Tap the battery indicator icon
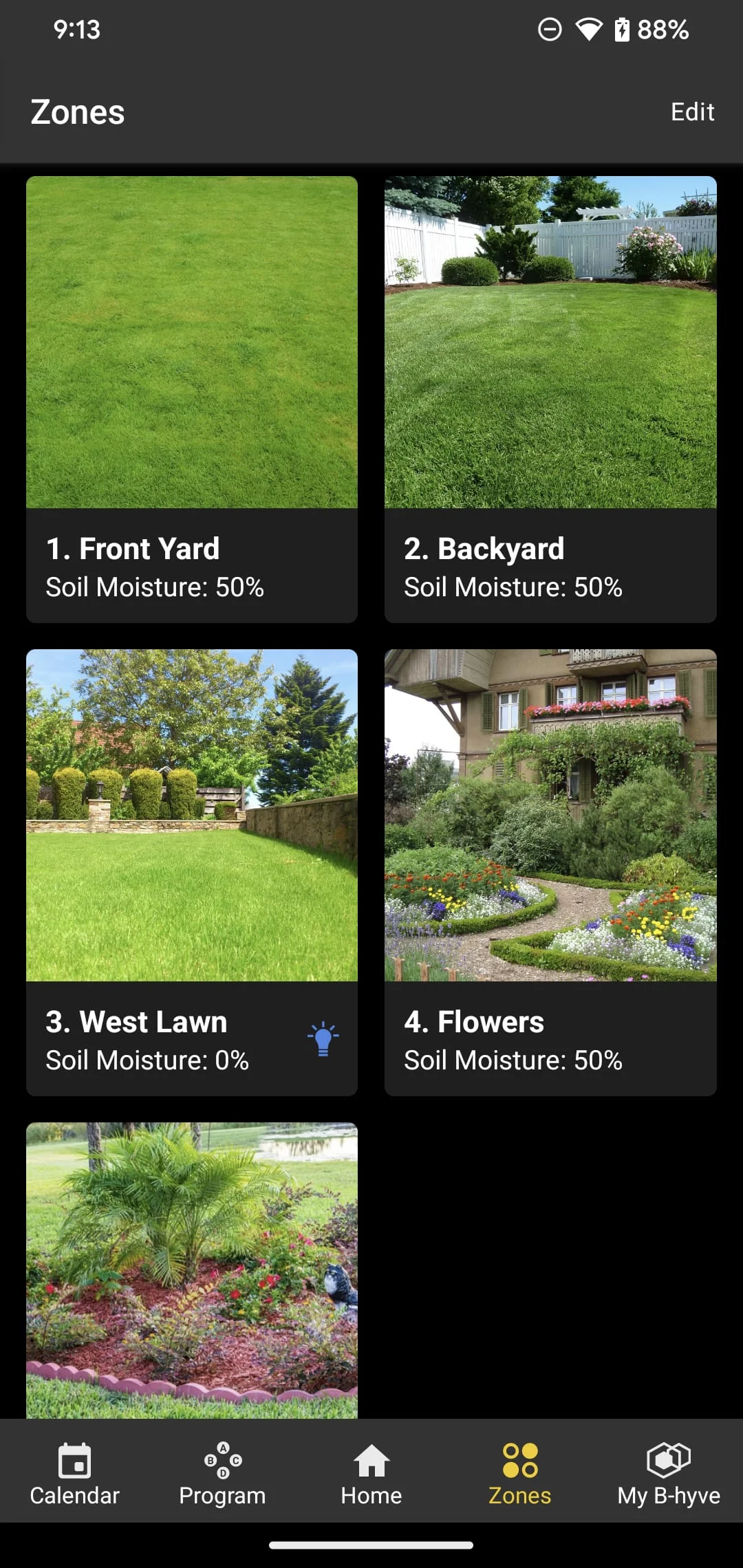The width and height of the screenshot is (743, 1568). point(621,28)
